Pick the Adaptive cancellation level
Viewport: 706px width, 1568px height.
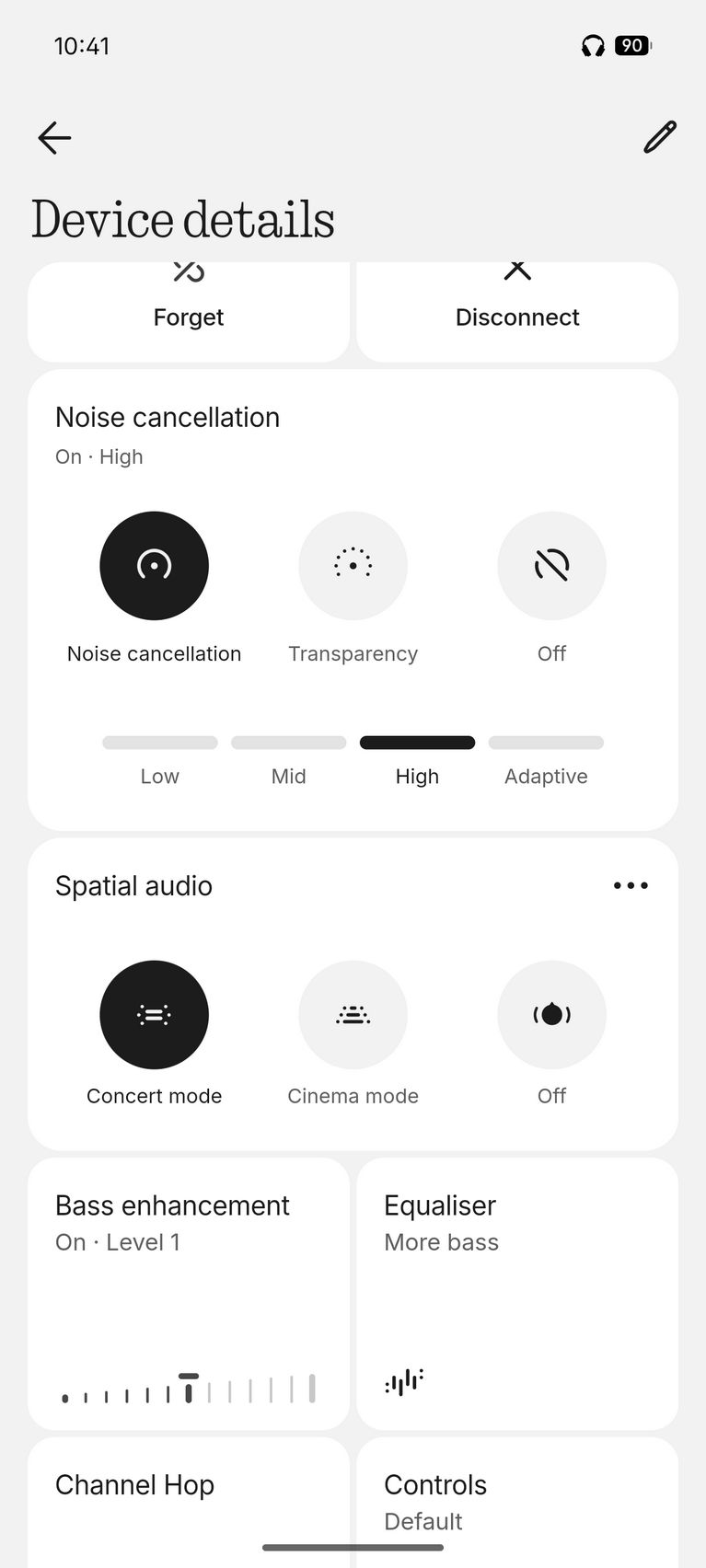point(546,744)
